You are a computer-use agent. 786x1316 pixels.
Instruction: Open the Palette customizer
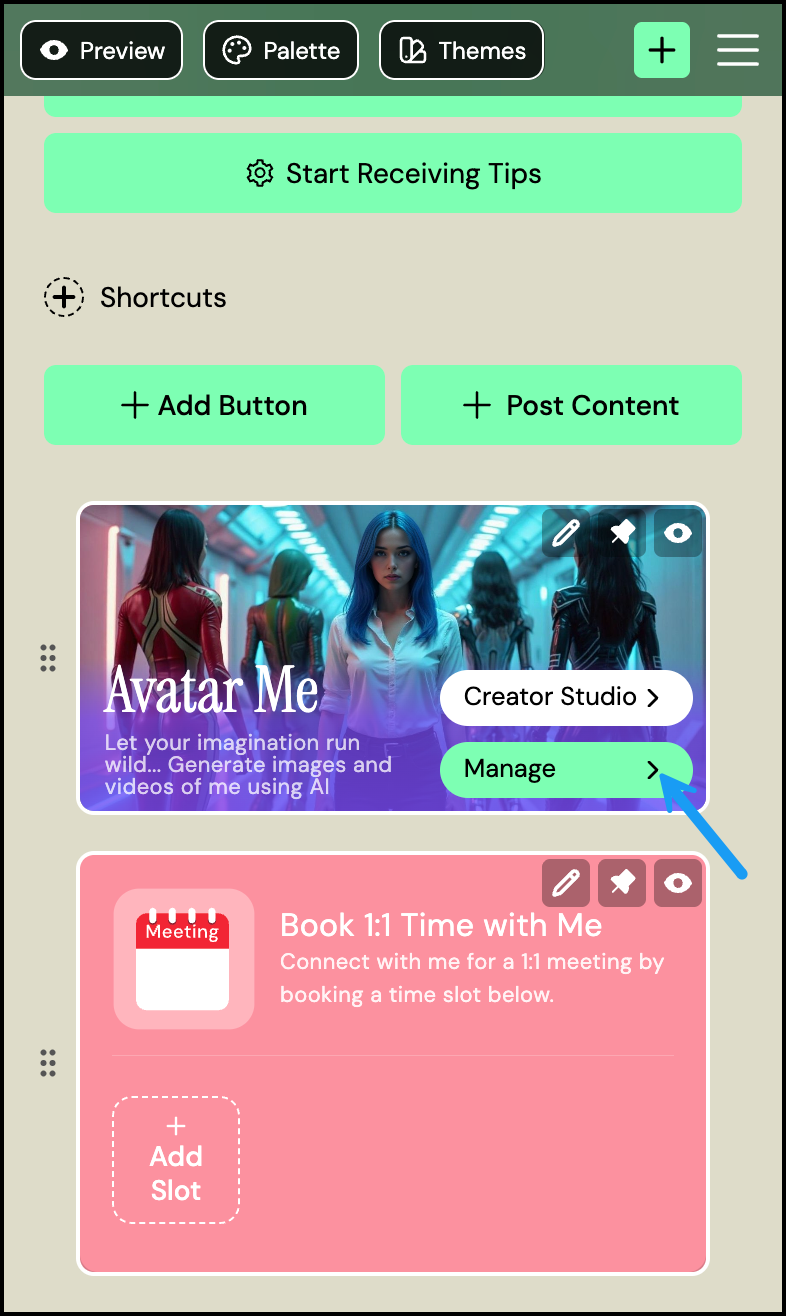tap(280, 49)
